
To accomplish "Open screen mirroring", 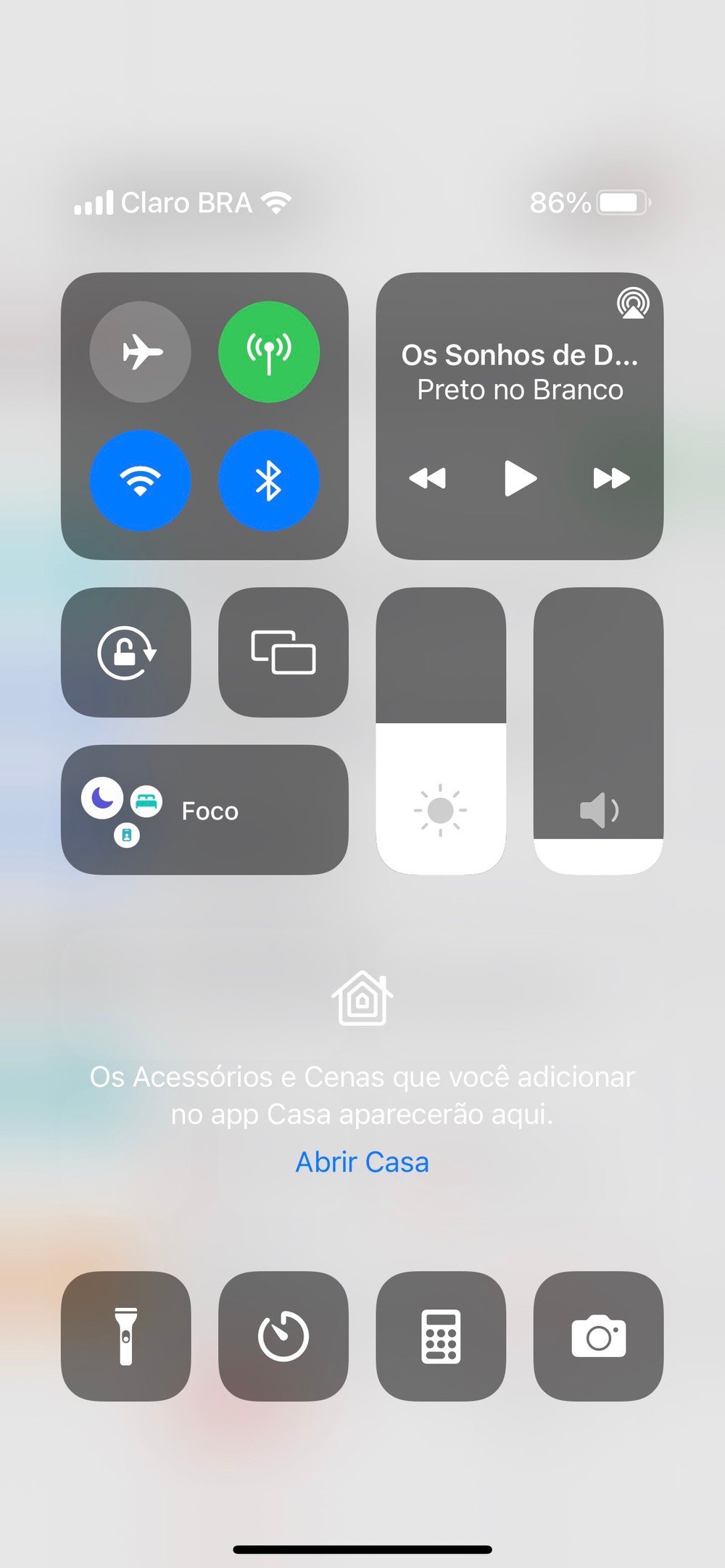I will tap(283, 652).
